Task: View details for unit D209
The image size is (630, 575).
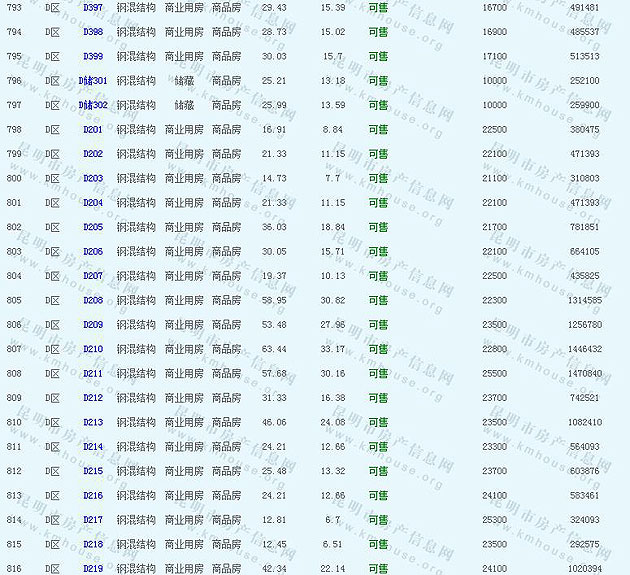Action: tap(92, 325)
